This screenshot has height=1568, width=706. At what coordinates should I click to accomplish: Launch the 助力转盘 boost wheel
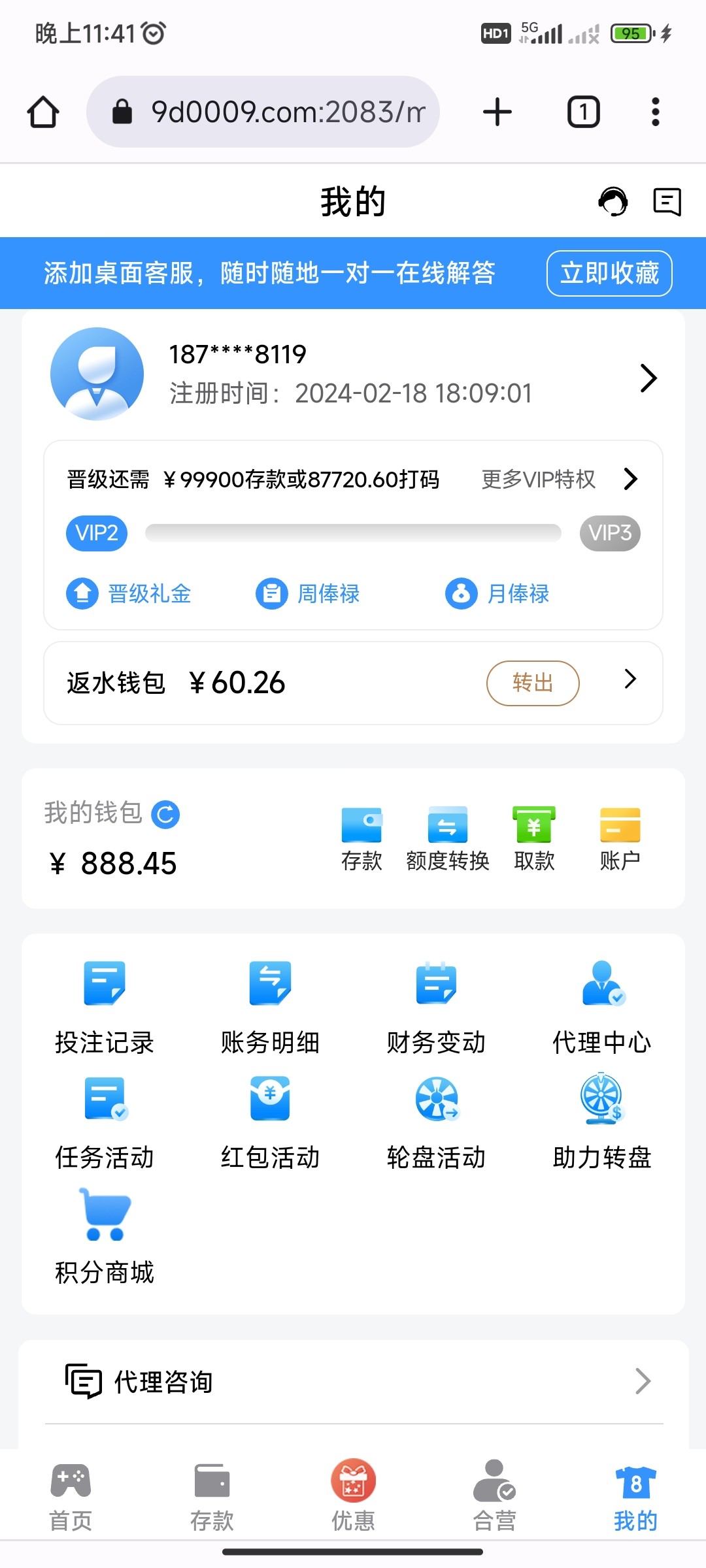click(x=601, y=1114)
